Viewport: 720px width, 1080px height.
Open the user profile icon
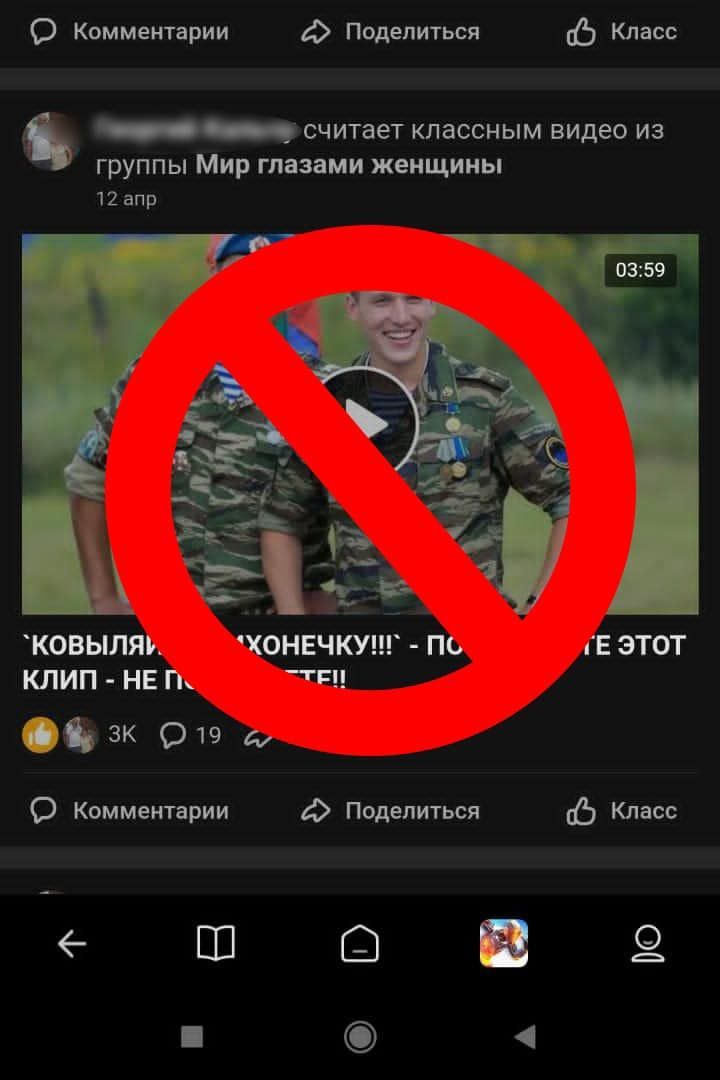[x=648, y=943]
